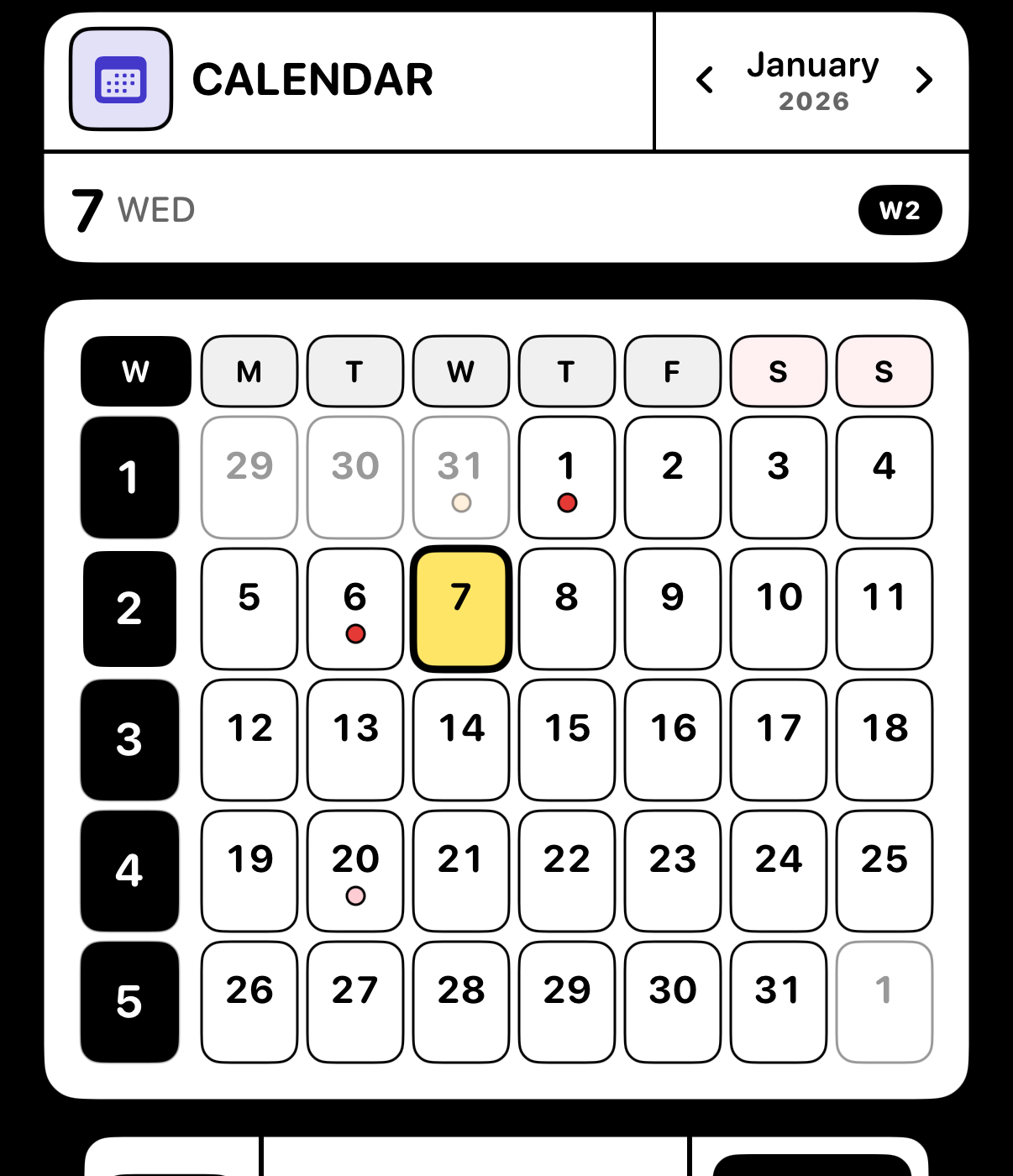Open the W2 week badge
Screen dimensions: 1013x1176
coord(900,210)
